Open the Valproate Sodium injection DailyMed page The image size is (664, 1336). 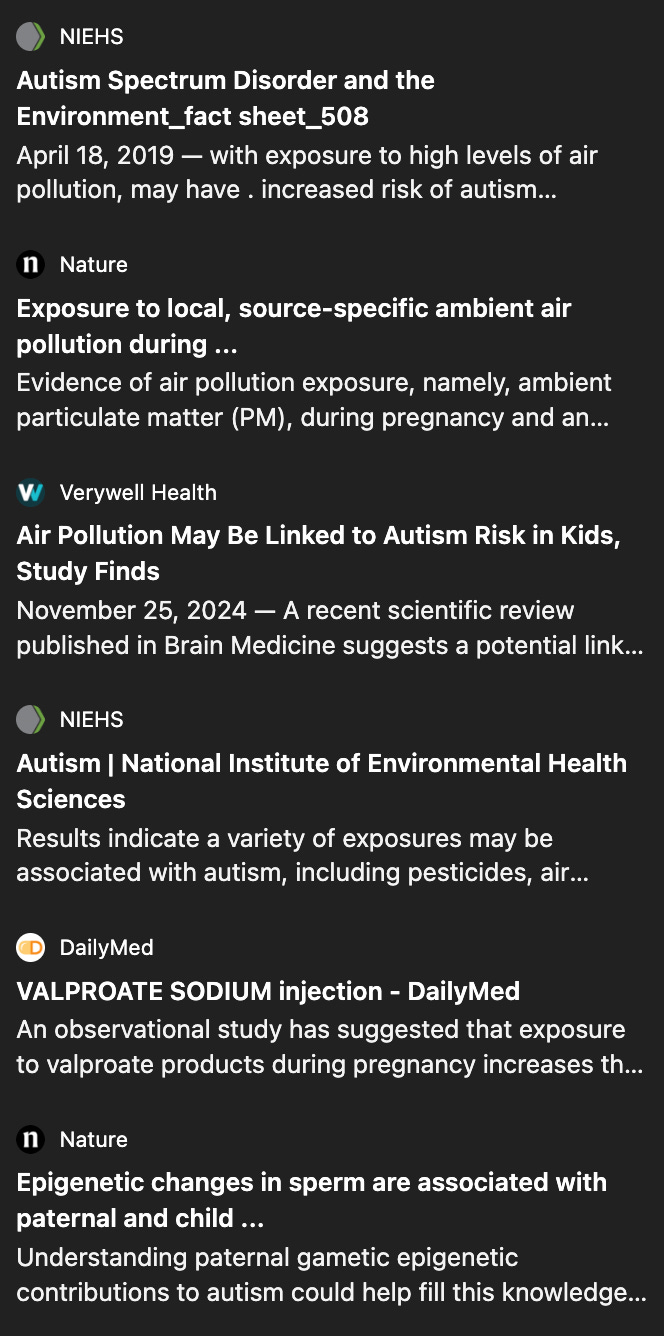click(268, 991)
